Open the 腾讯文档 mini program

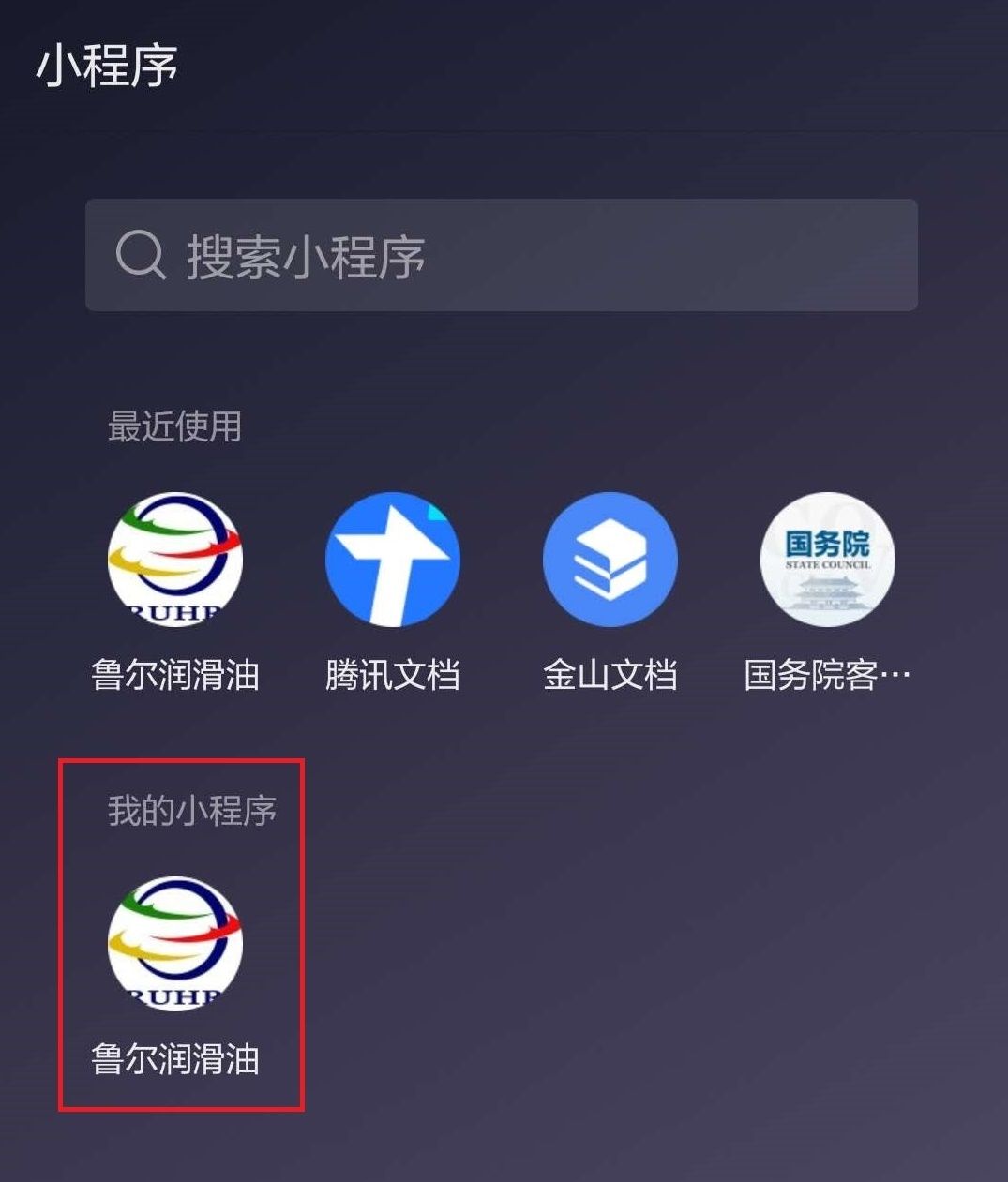(x=392, y=561)
